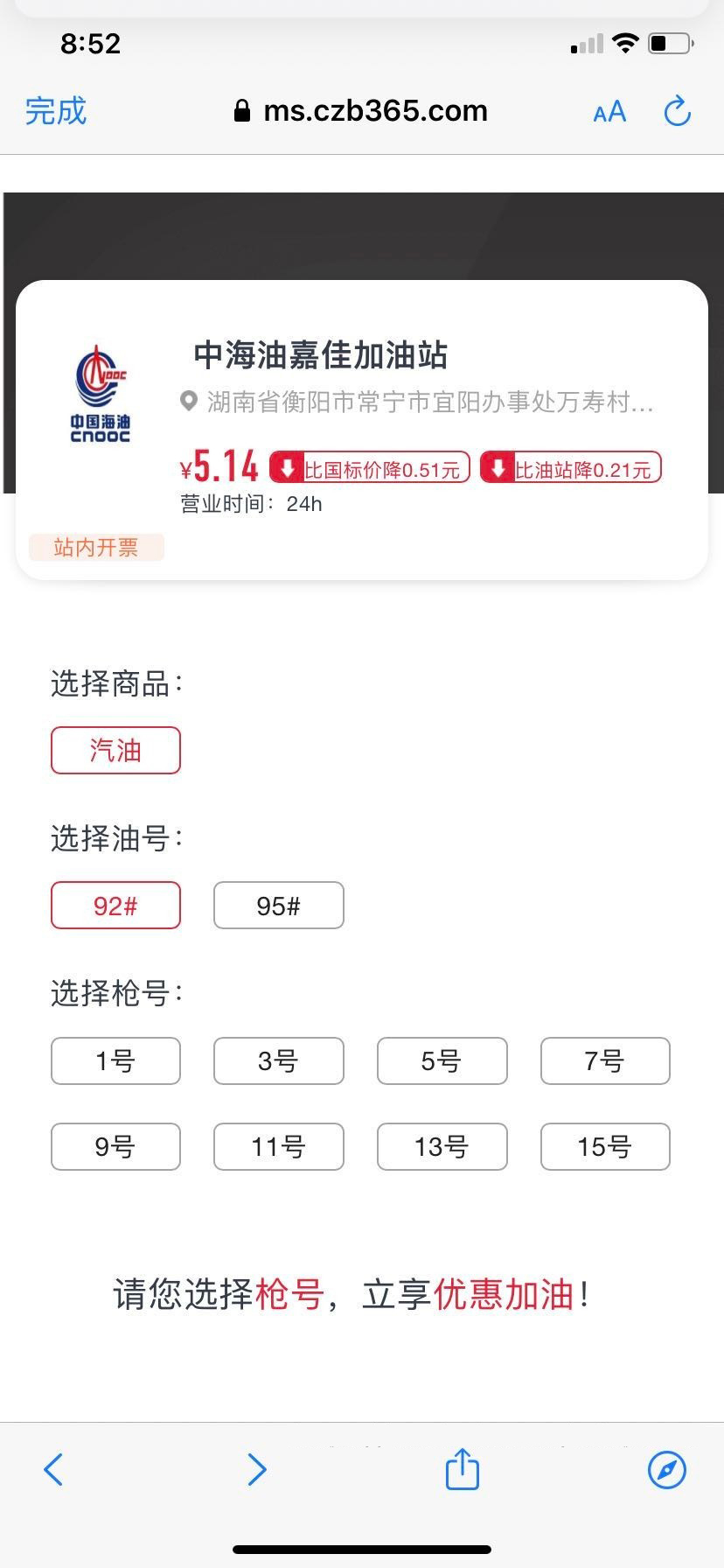Select pump gun 9号
This screenshot has height=1568, width=724.
click(x=115, y=1146)
